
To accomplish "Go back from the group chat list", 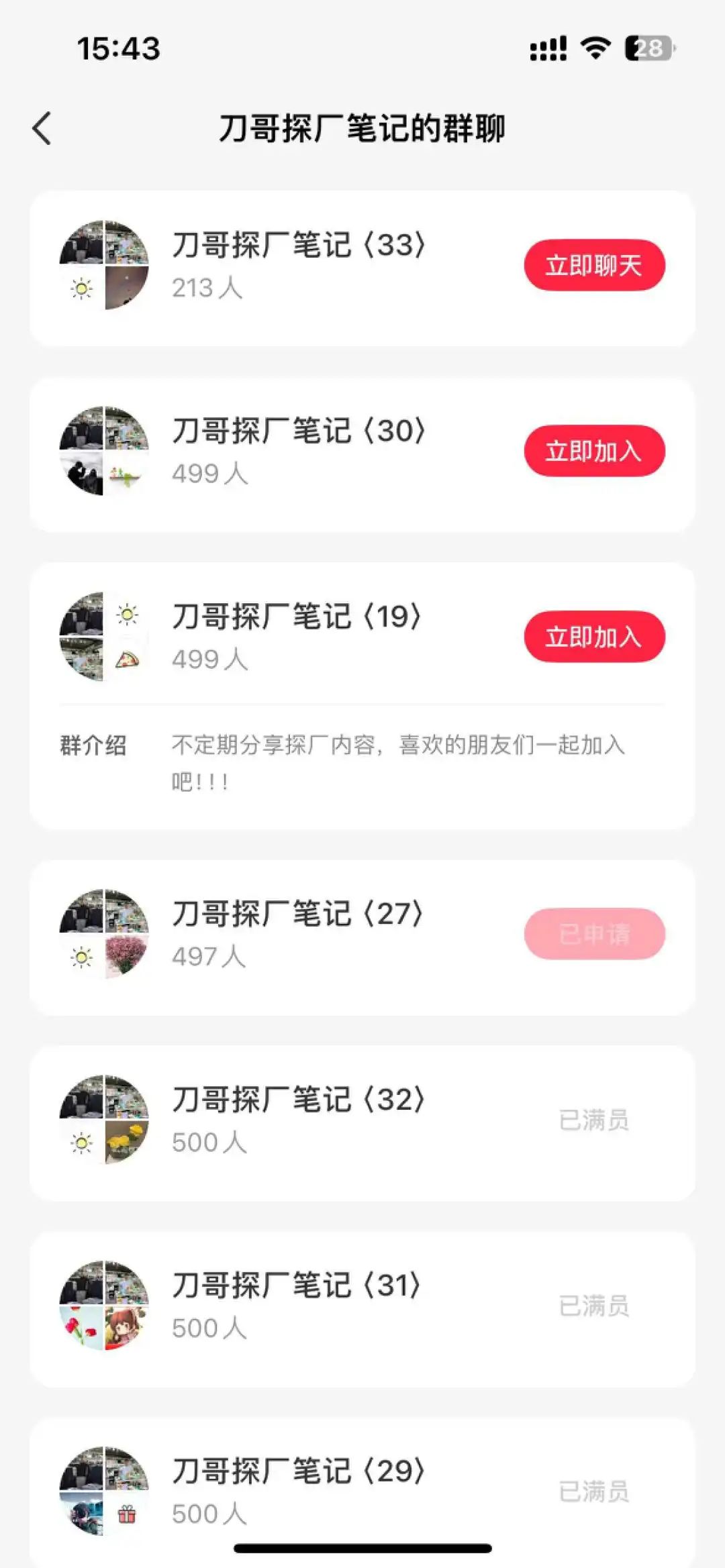I will point(42,128).
